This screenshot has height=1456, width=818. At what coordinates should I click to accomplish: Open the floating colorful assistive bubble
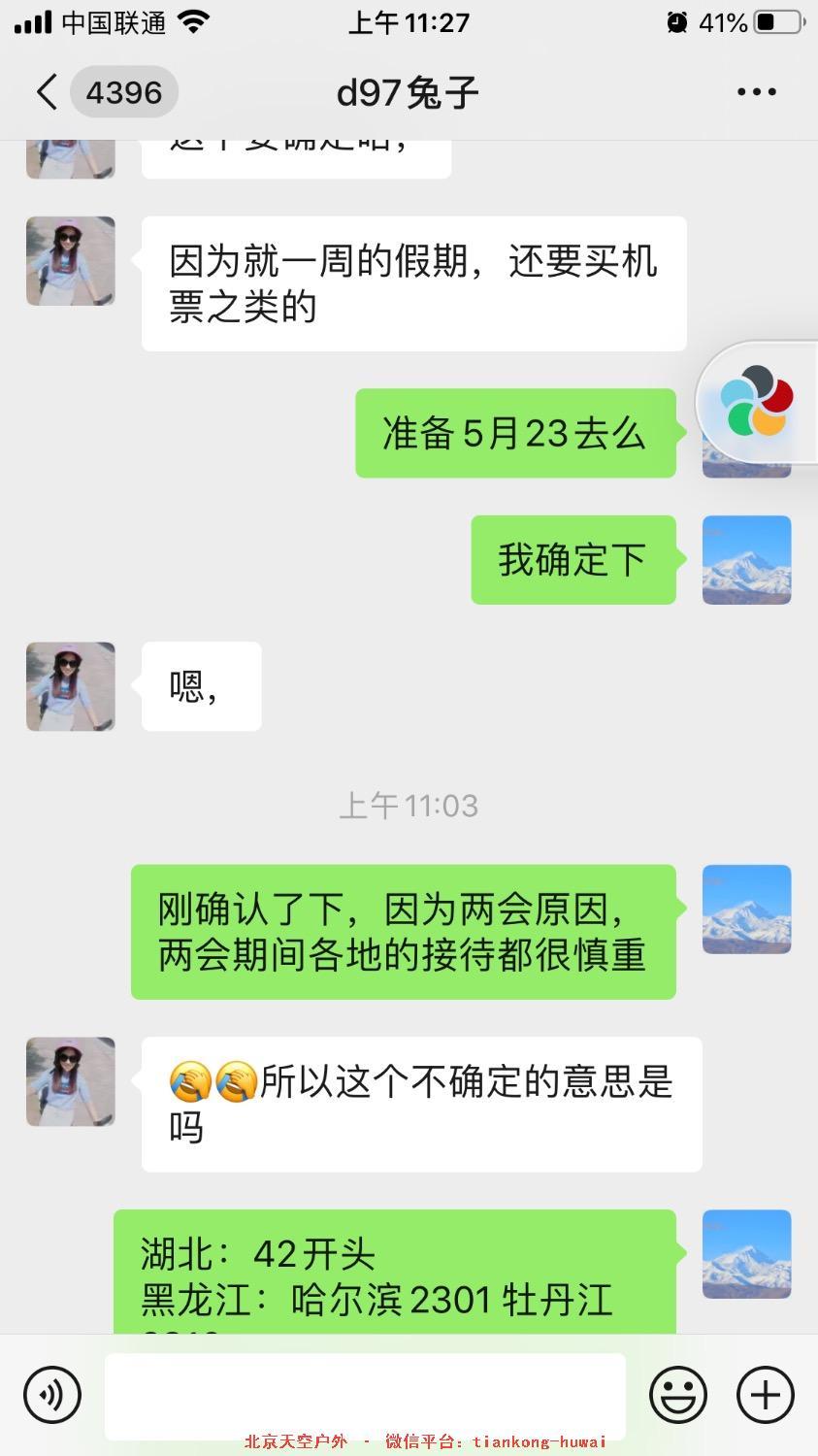(758, 402)
